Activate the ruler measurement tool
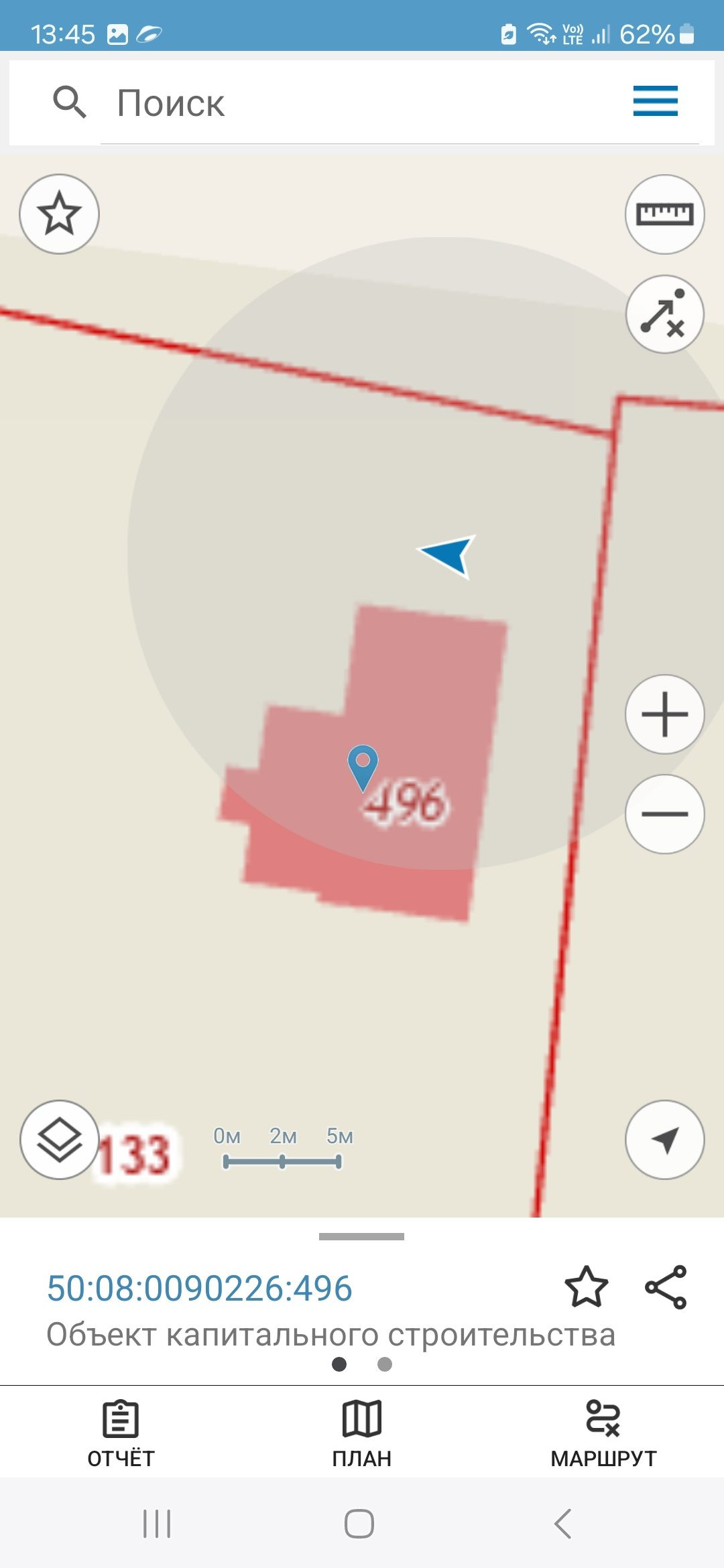 664,214
